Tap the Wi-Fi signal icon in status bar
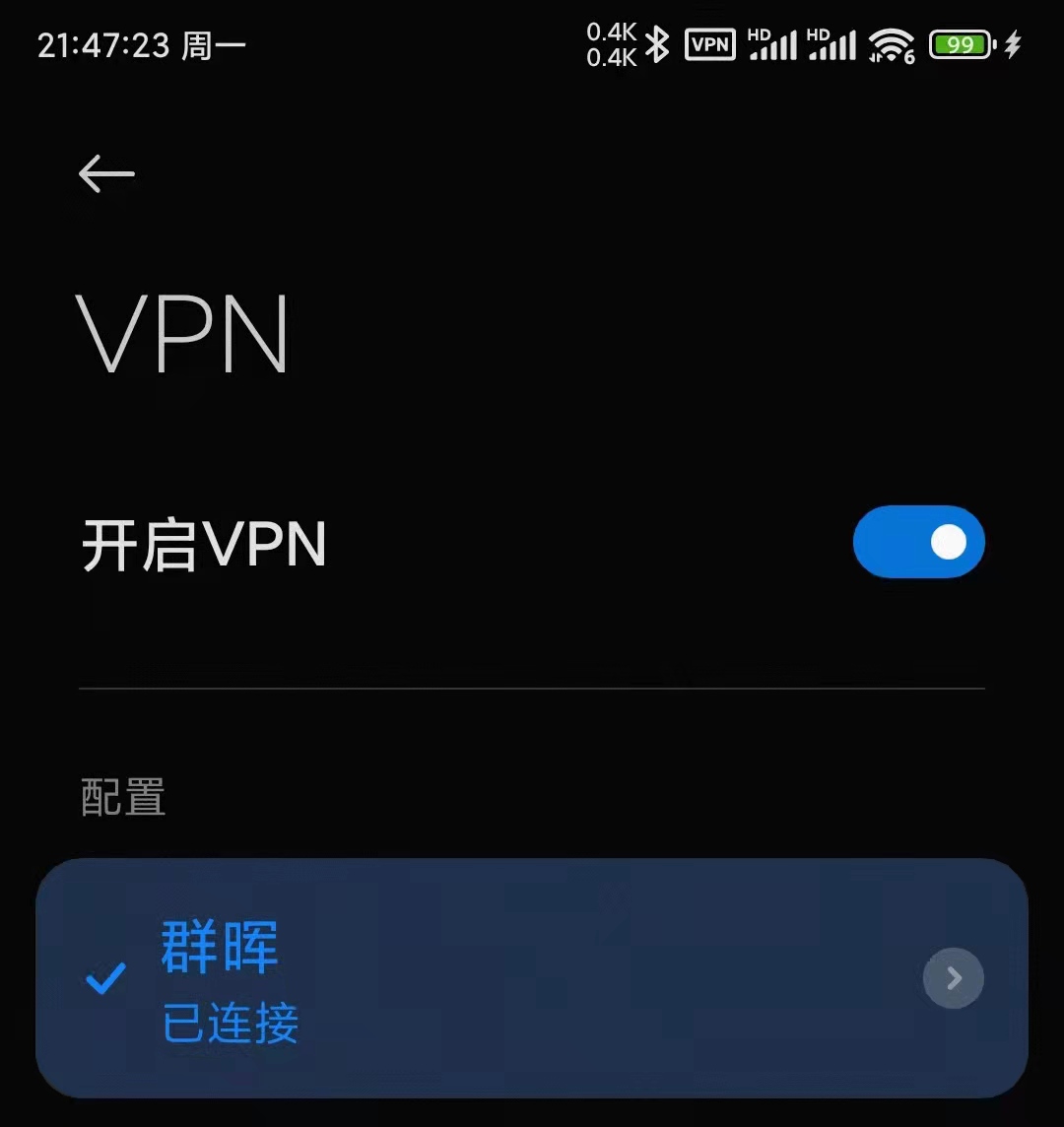The width and height of the screenshot is (1064, 1127). click(890, 44)
